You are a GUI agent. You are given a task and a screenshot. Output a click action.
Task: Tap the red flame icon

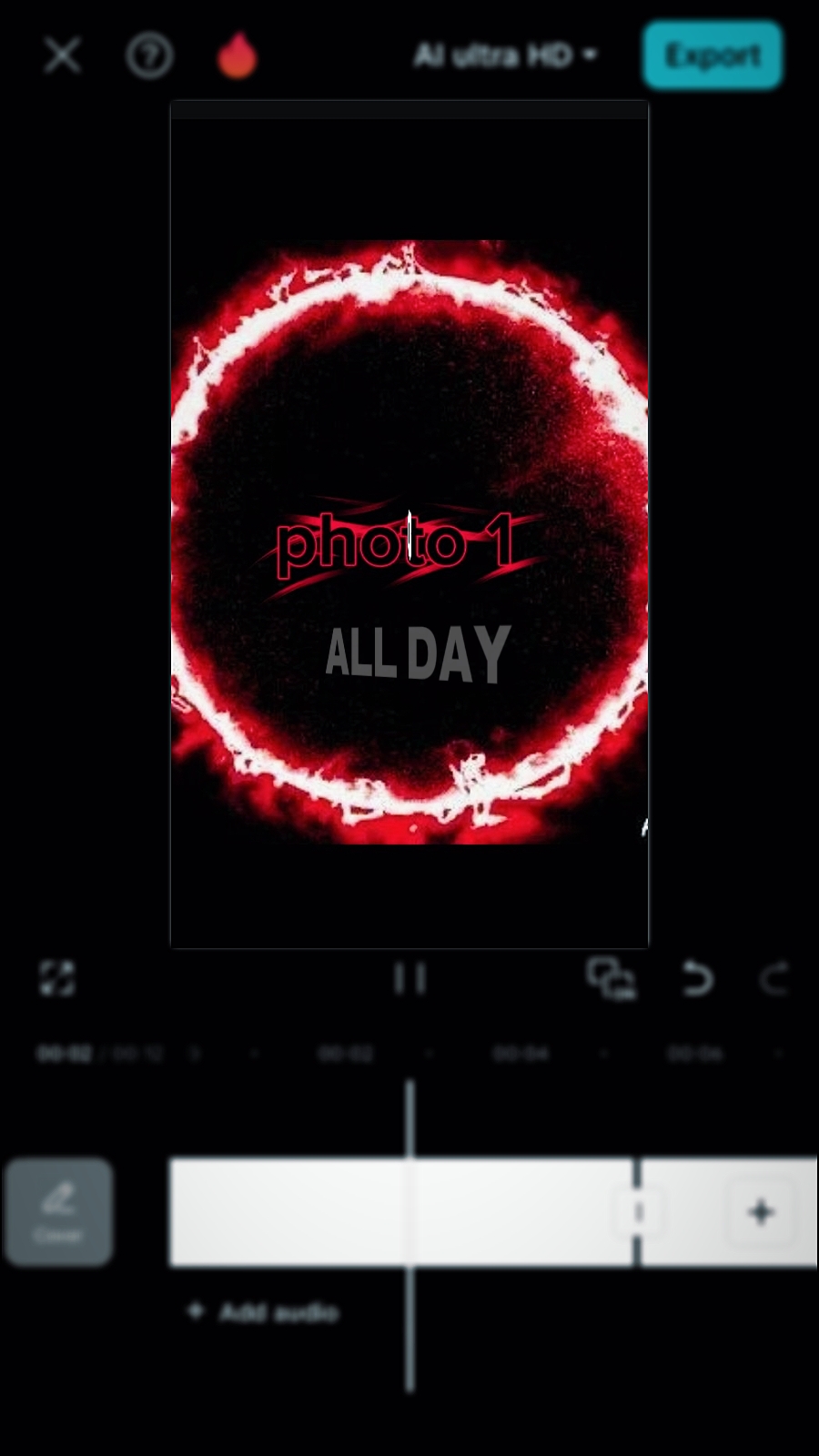point(238,55)
